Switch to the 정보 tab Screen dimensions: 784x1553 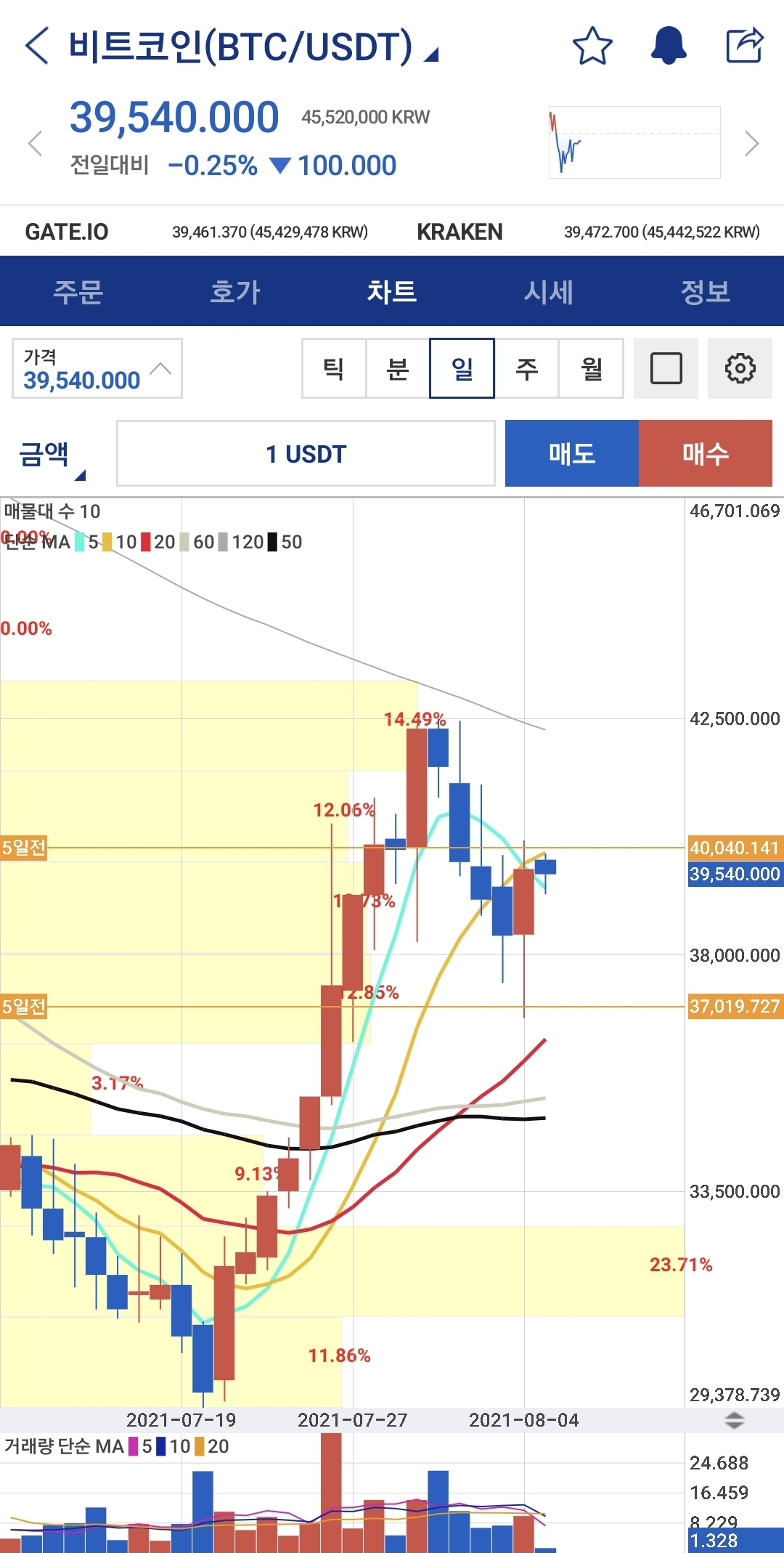[705, 291]
